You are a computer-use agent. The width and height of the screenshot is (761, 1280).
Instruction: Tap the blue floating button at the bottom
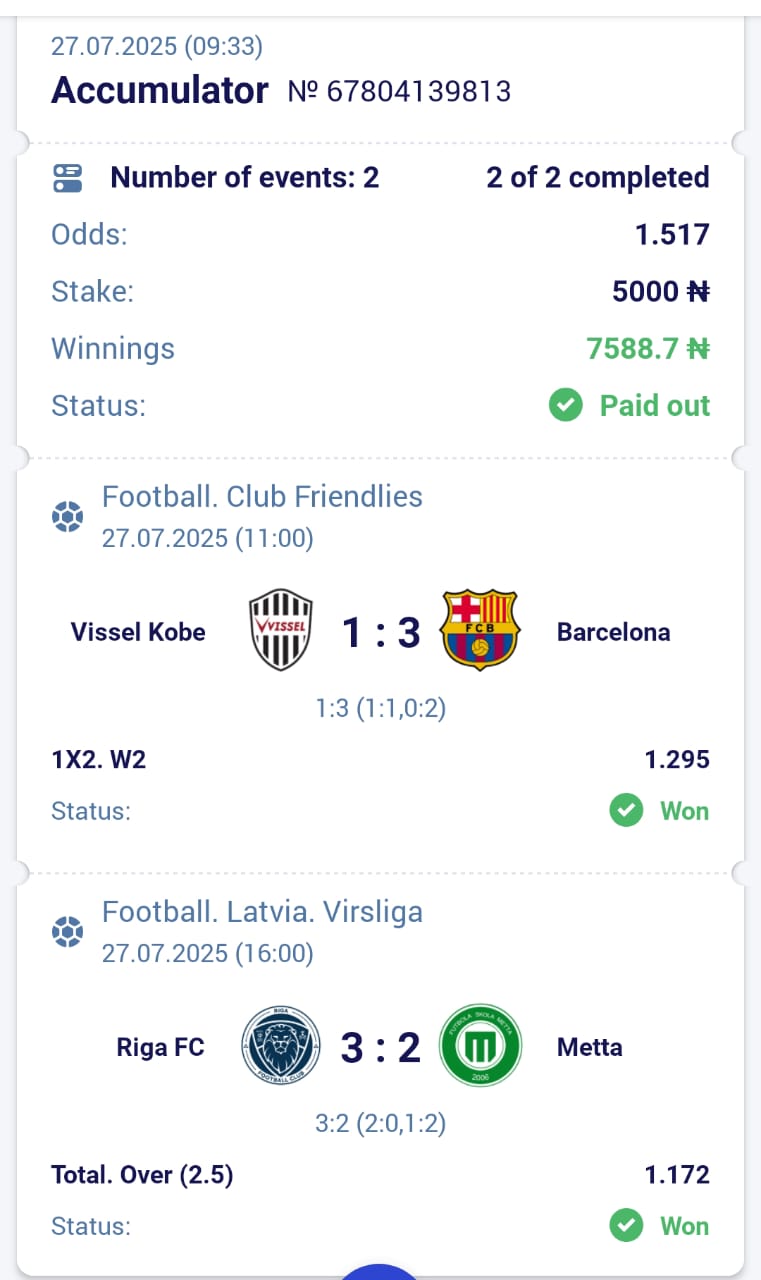click(380, 1271)
